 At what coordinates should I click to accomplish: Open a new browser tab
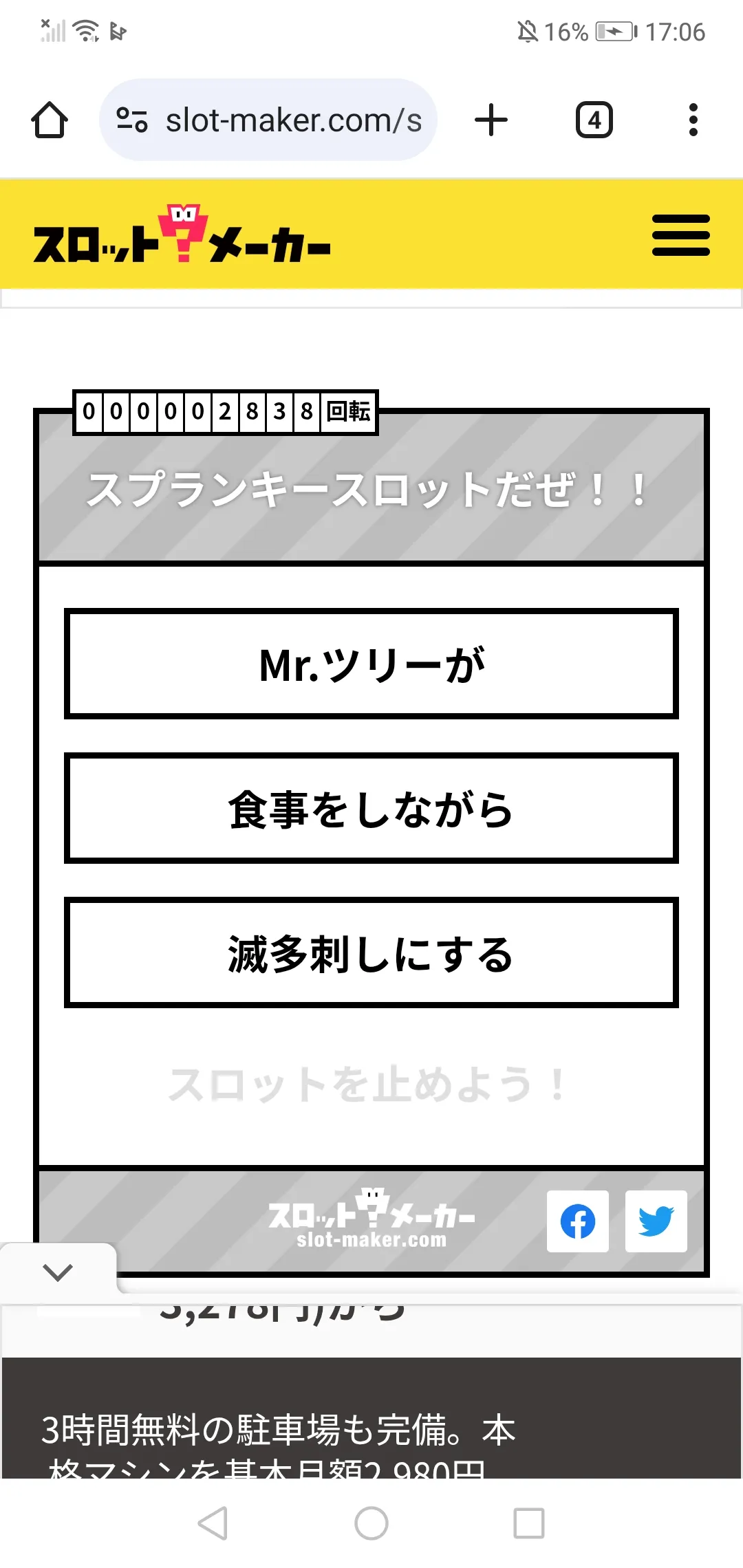(491, 120)
